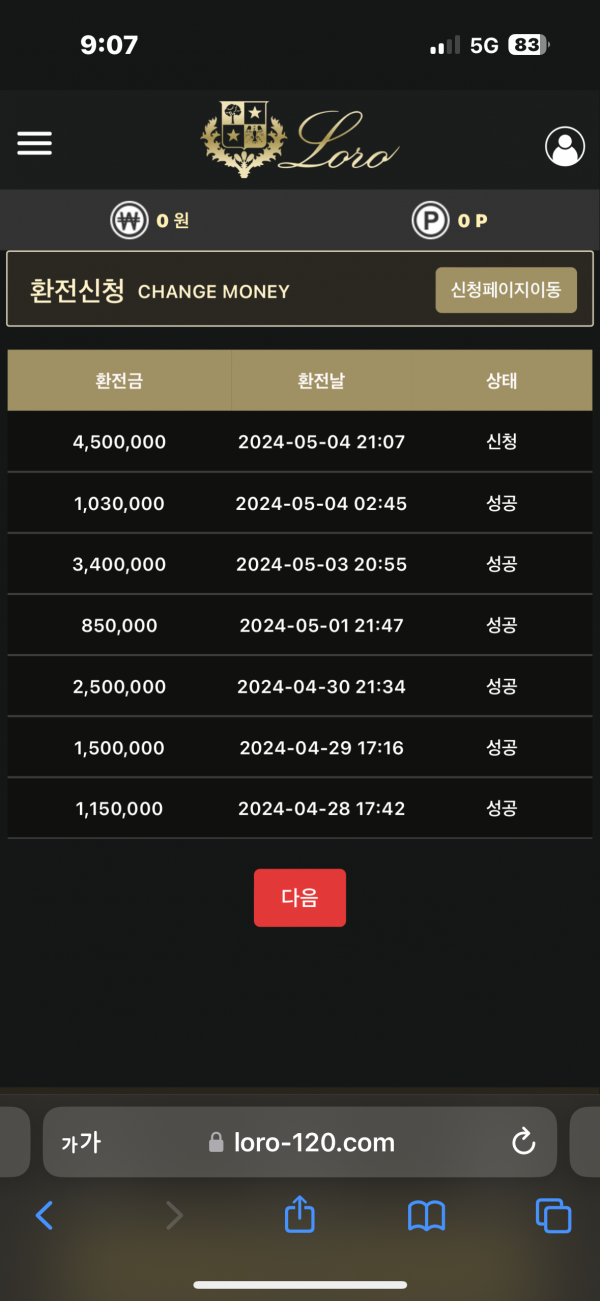
Task: Open Safari bookmarks
Action: click(x=427, y=1215)
